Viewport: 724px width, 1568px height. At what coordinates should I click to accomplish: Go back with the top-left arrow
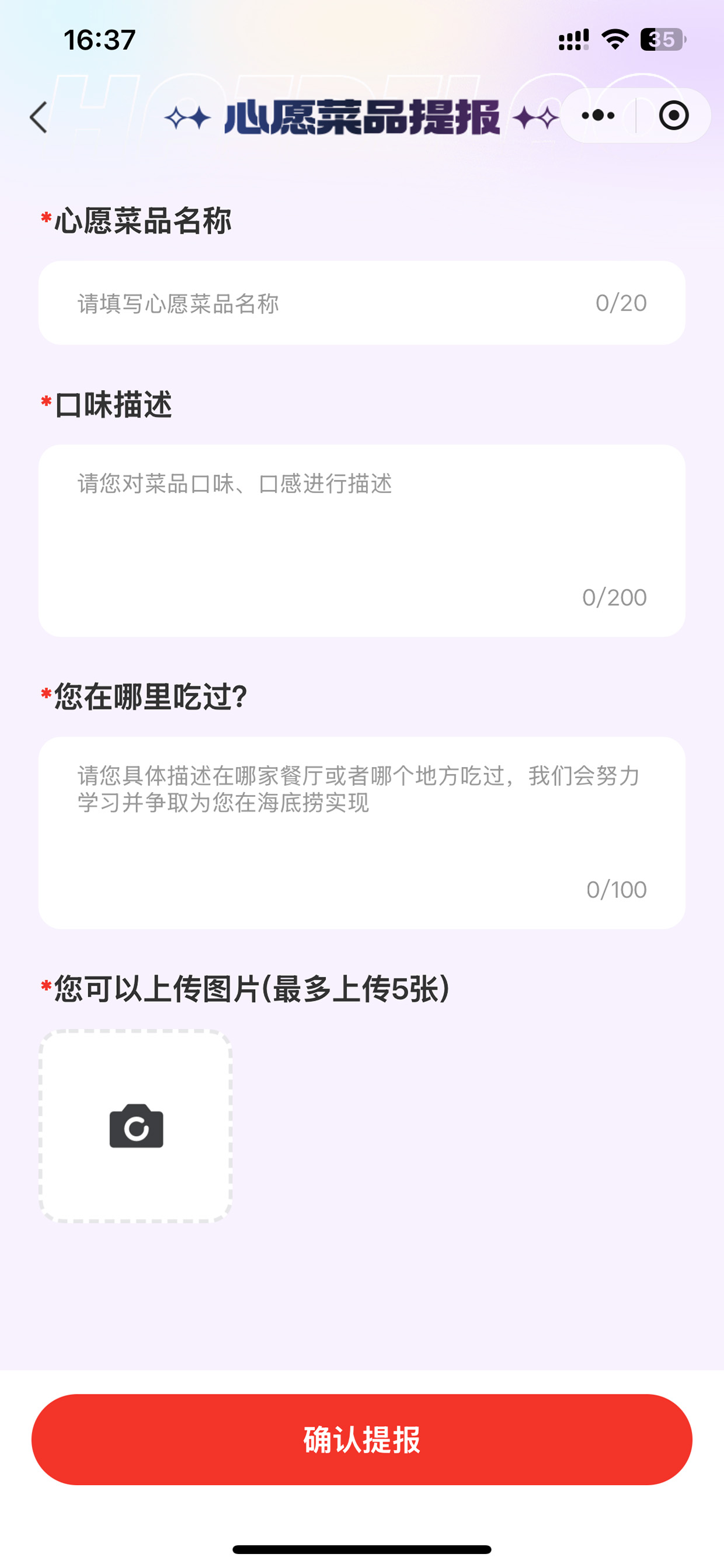pyautogui.click(x=39, y=117)
